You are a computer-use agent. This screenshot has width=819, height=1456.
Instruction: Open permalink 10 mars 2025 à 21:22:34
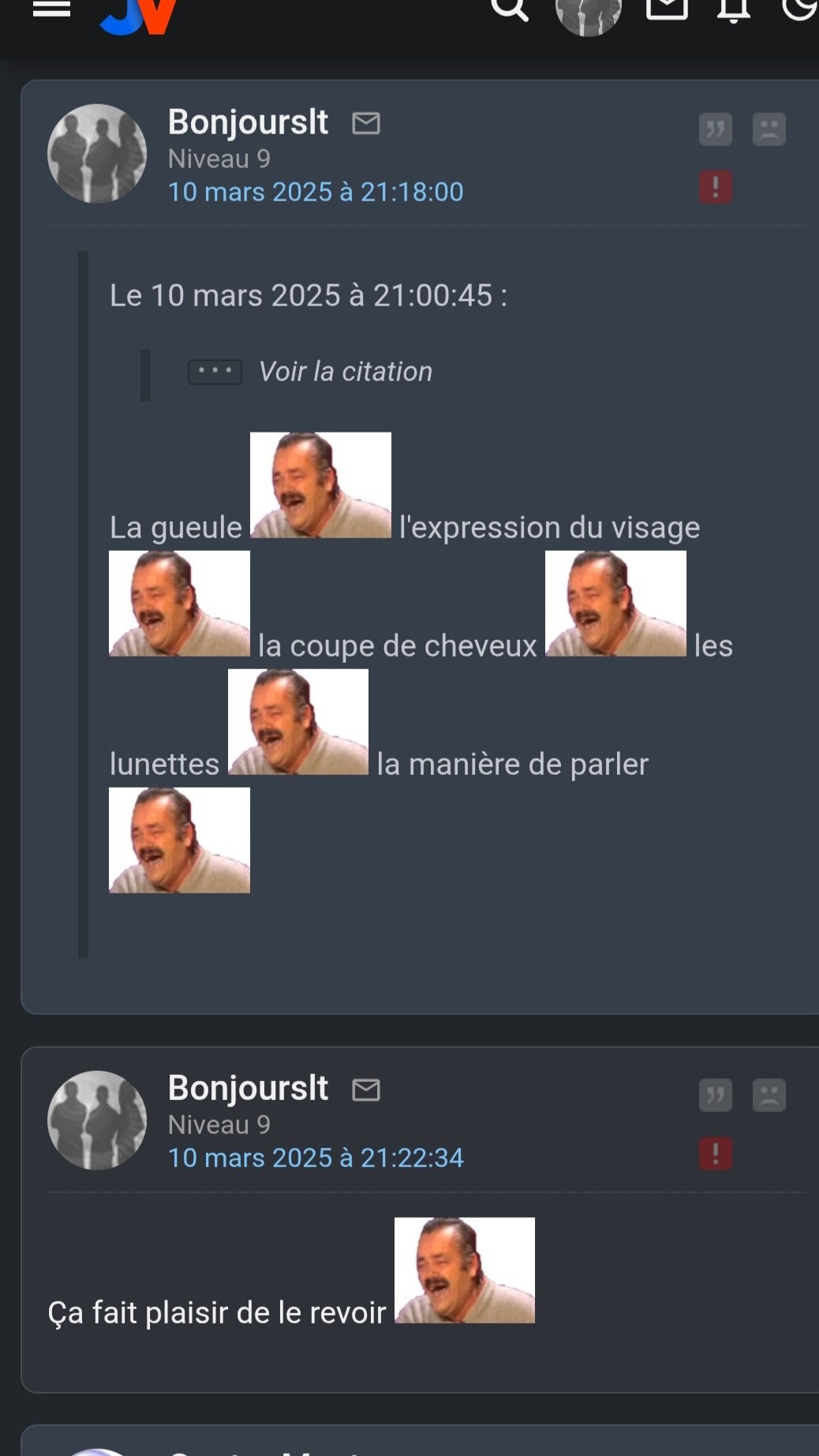316,1158
